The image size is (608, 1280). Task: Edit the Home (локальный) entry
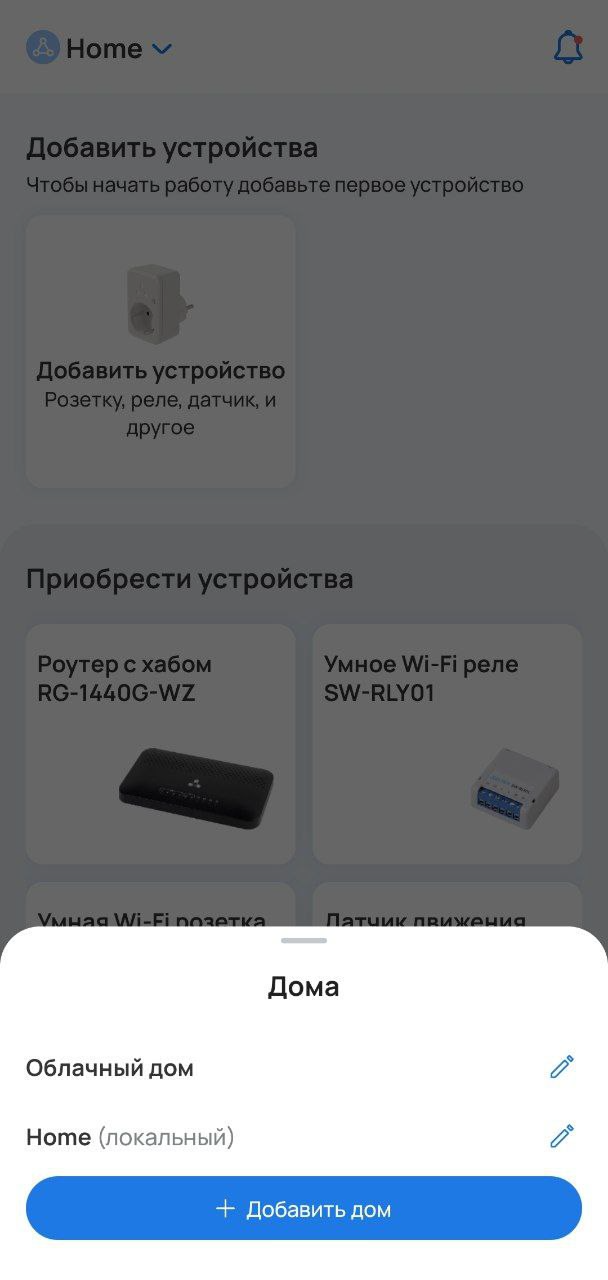coord(562,1137)
